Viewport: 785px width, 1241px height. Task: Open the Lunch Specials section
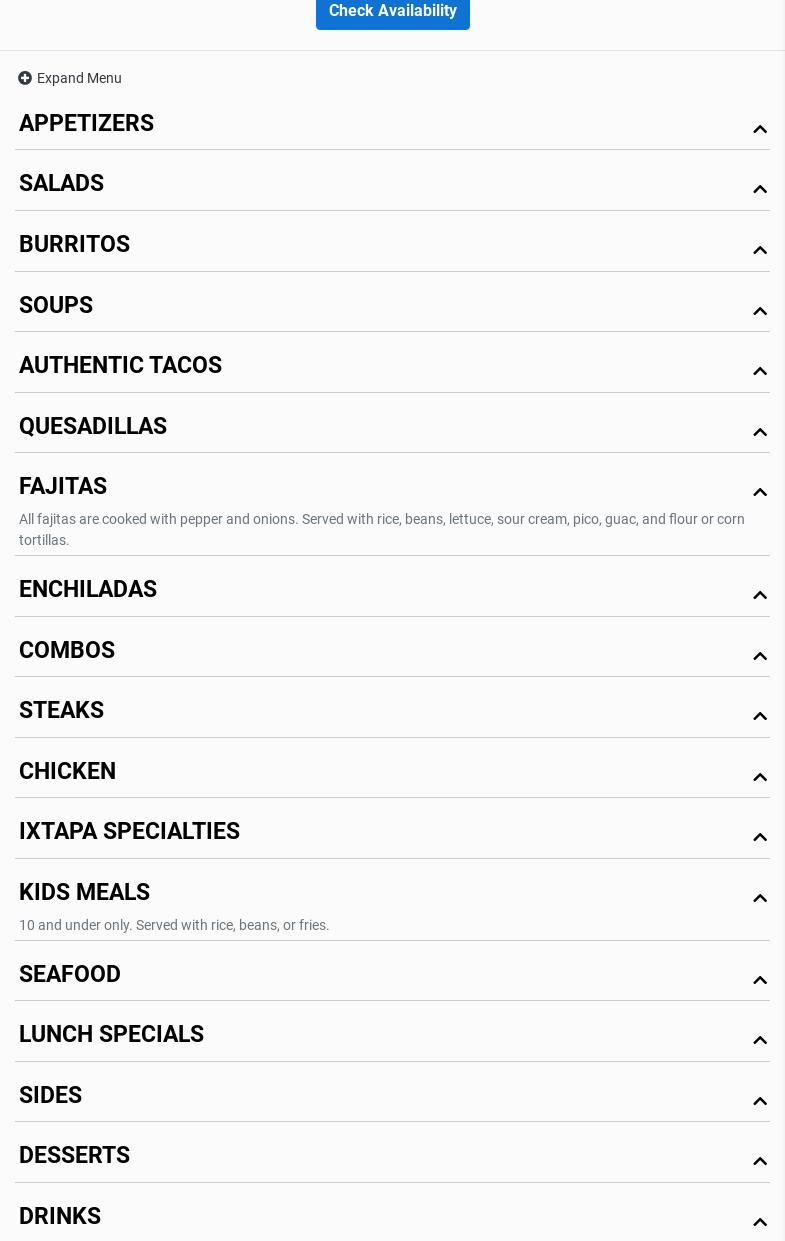[x=112, y=1035]
